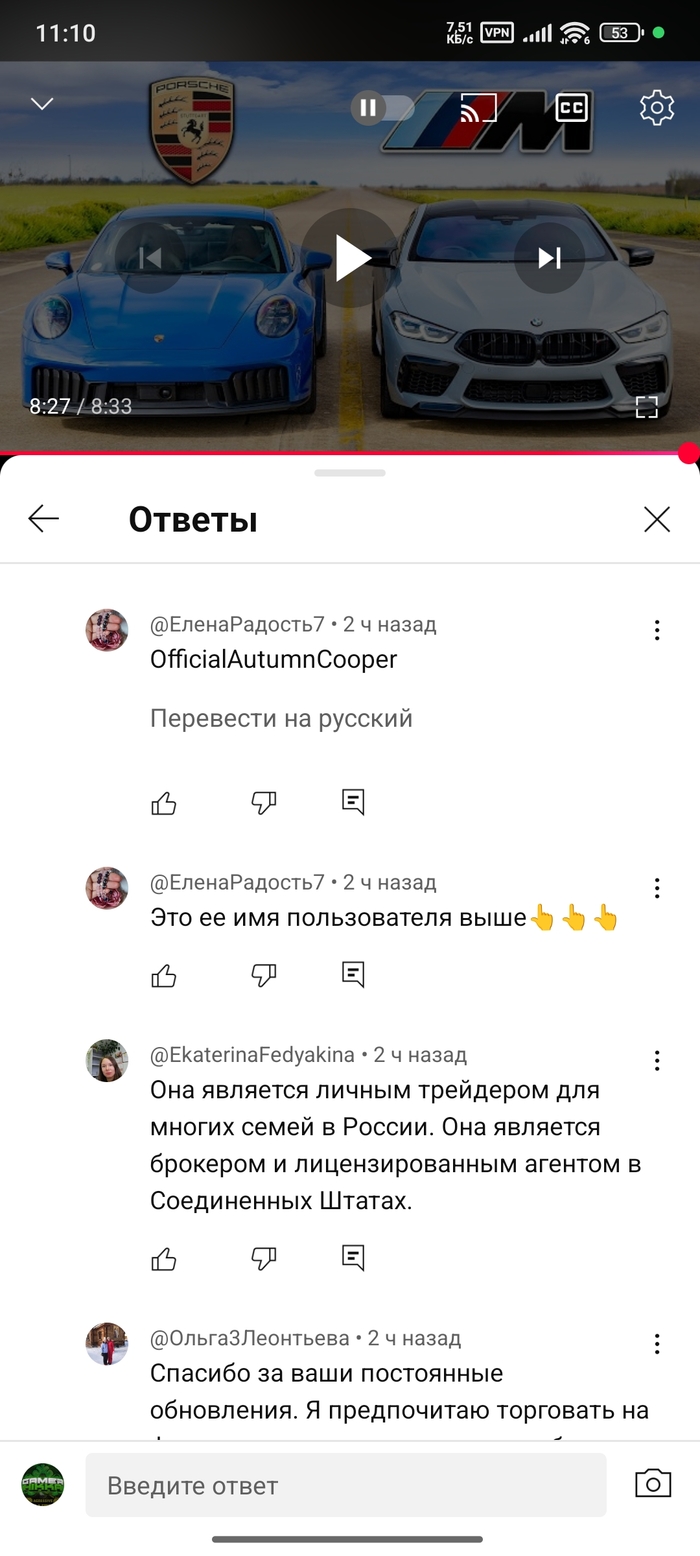Open options for @Ольга3Леонтьева's comment
Screen dimensions: 700x1556
click(657, 1344)
